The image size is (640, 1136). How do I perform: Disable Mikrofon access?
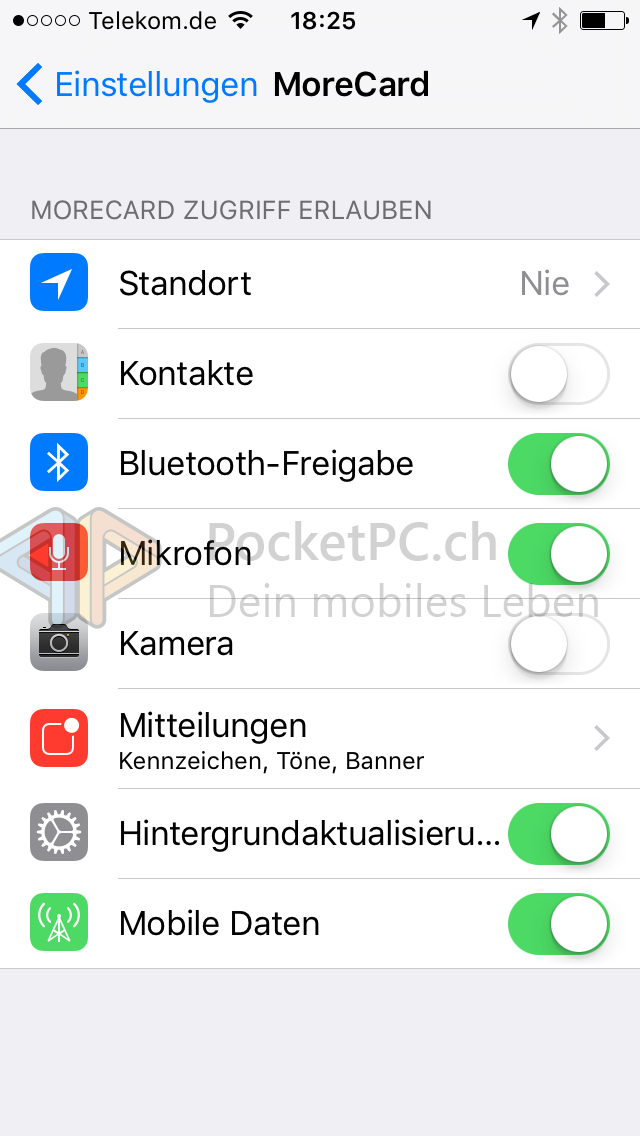[558, 554]
